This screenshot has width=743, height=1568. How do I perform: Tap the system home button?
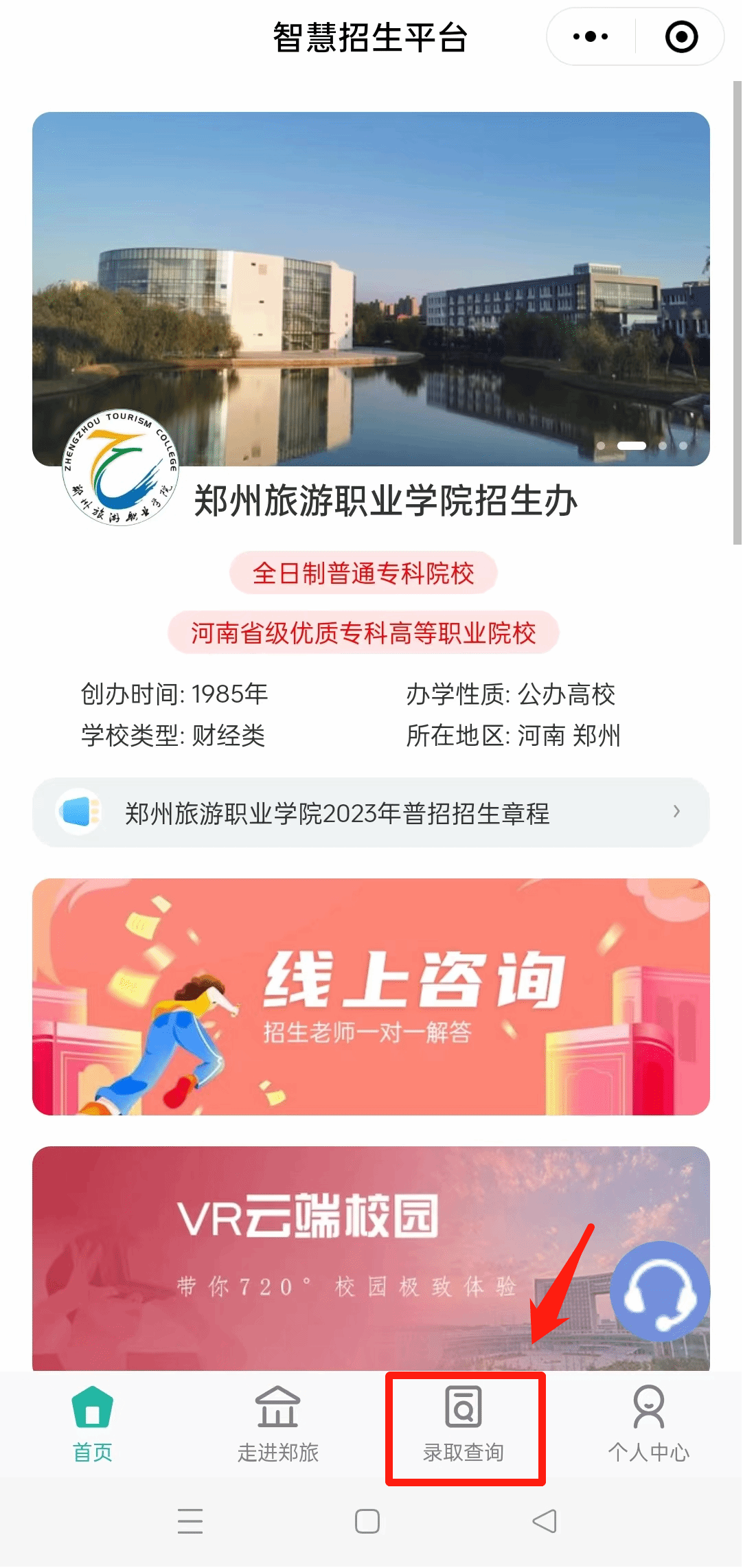[x=367, y=1521]
